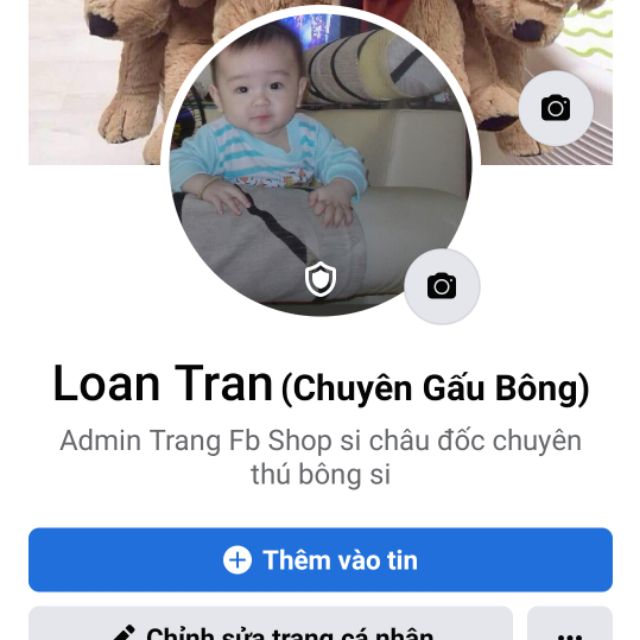Tap the Thêm vào tin button
Viewport: 640px width, 640px height.
[320, 560]
